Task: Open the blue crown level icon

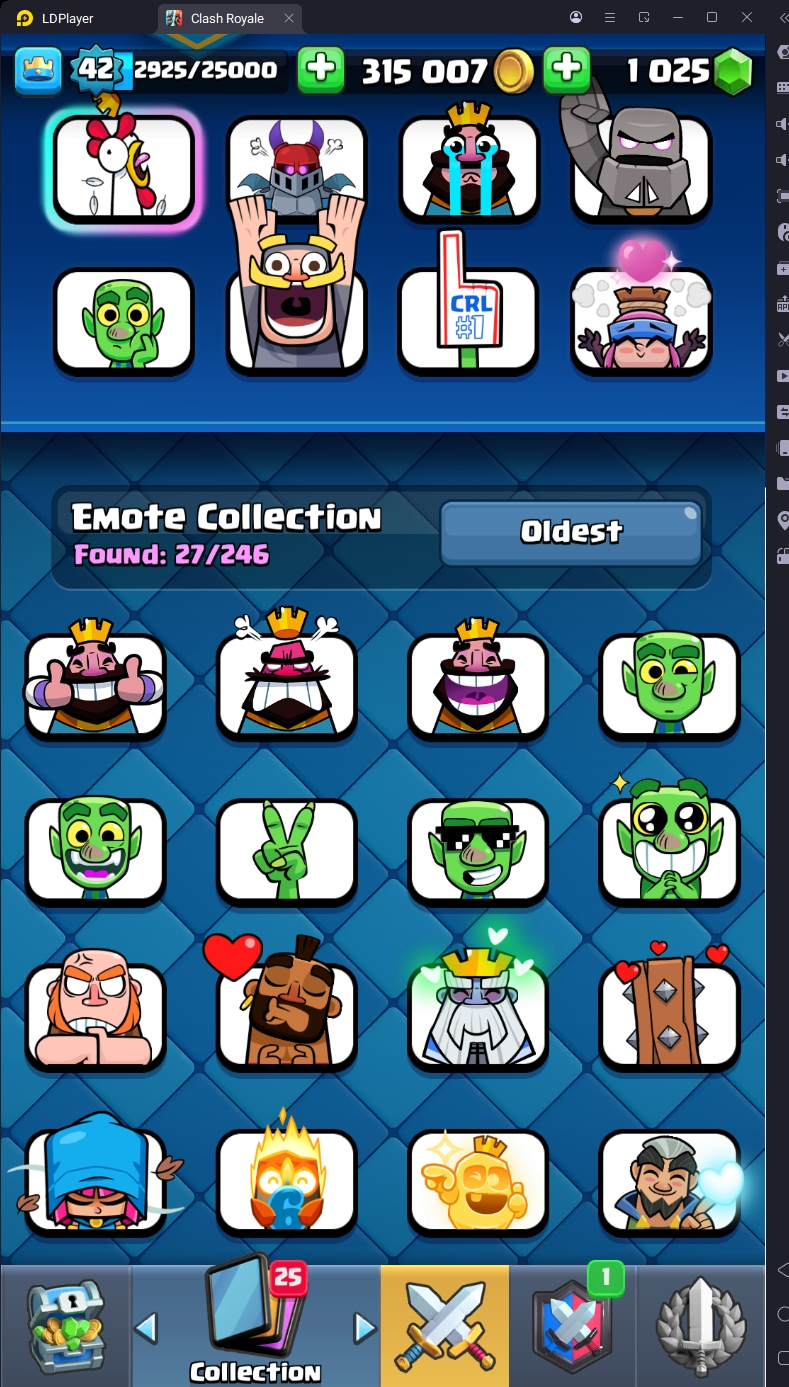Action: point(38,70)
